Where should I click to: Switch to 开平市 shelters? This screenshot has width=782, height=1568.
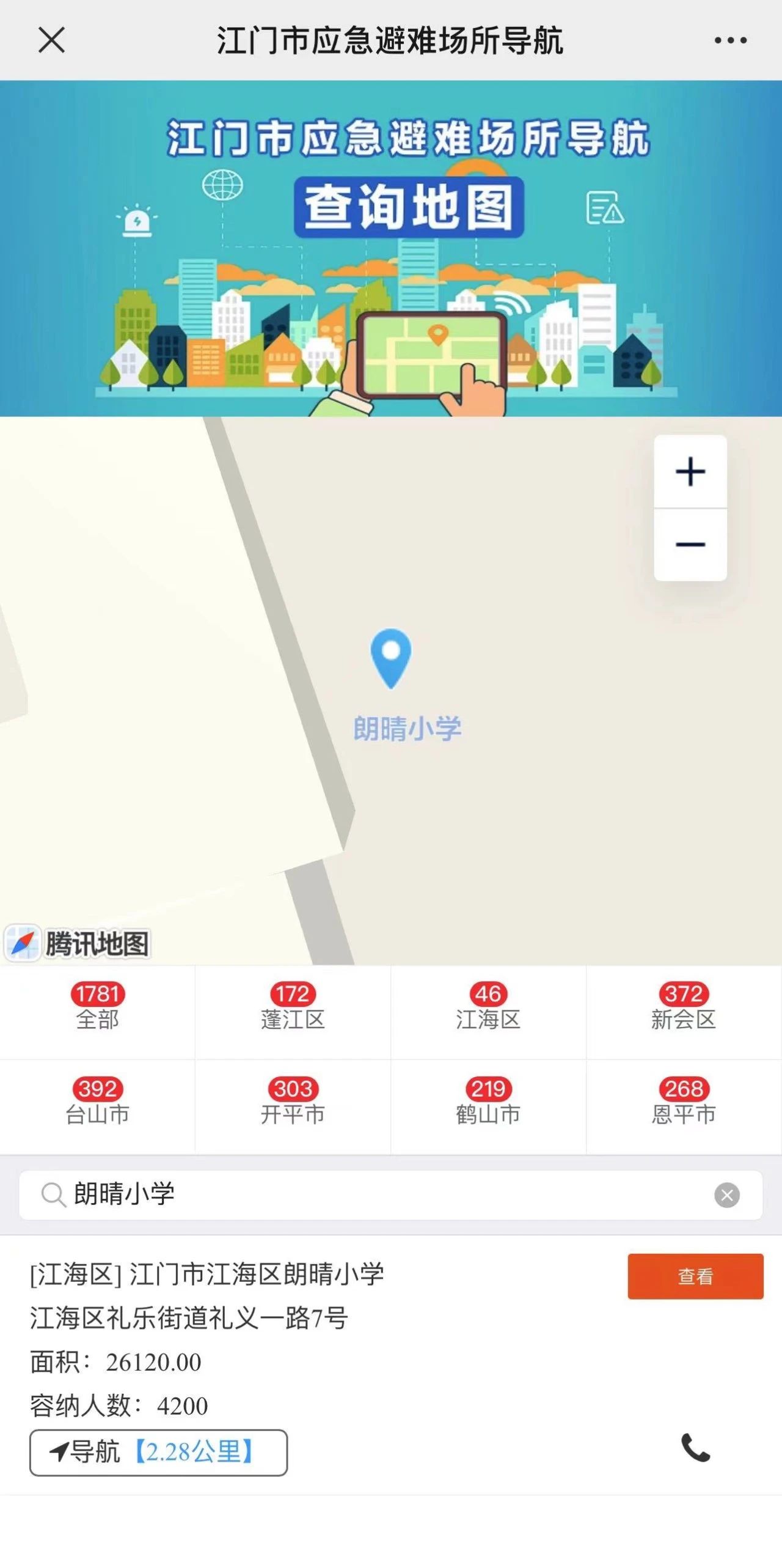(293, 1106)
